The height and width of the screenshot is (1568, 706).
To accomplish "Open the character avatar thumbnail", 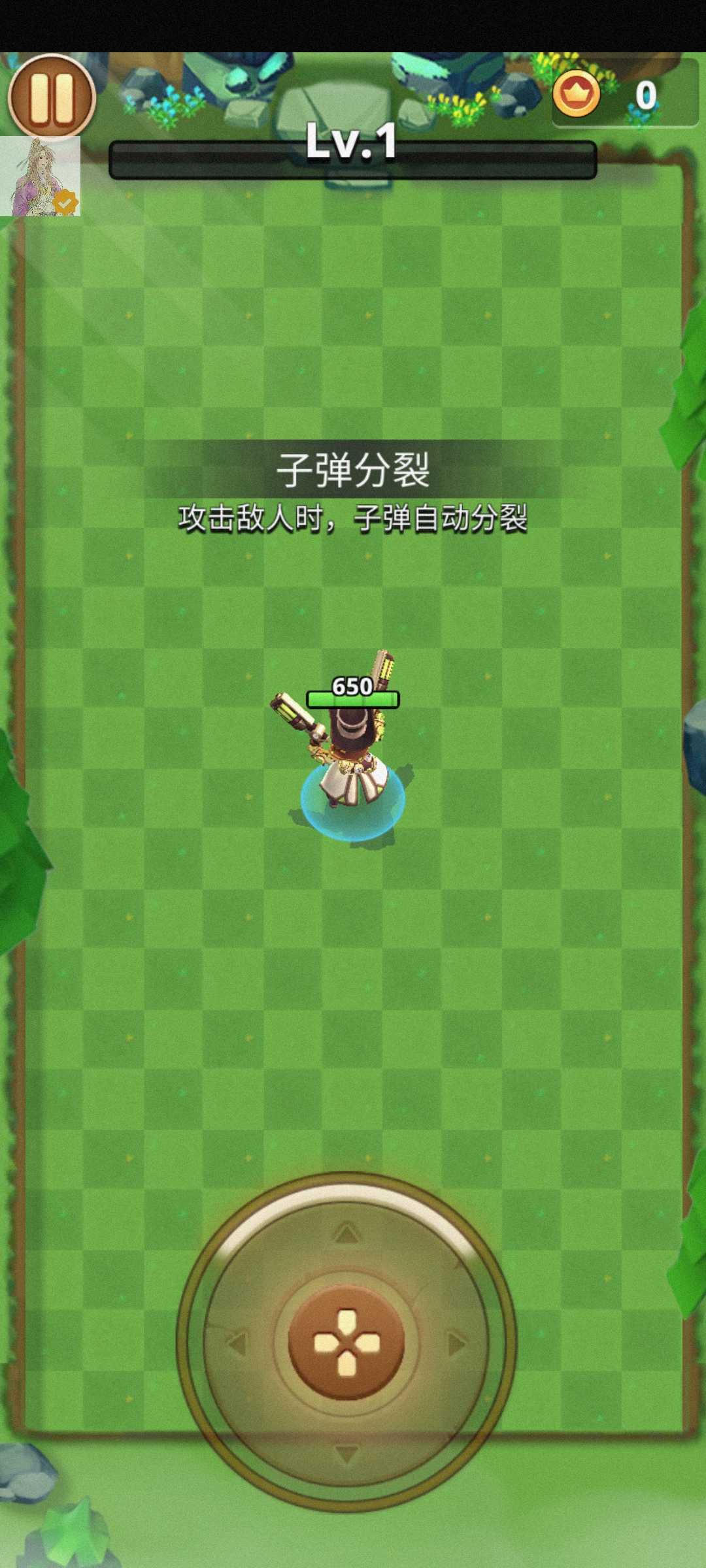I will click(40, 176).
